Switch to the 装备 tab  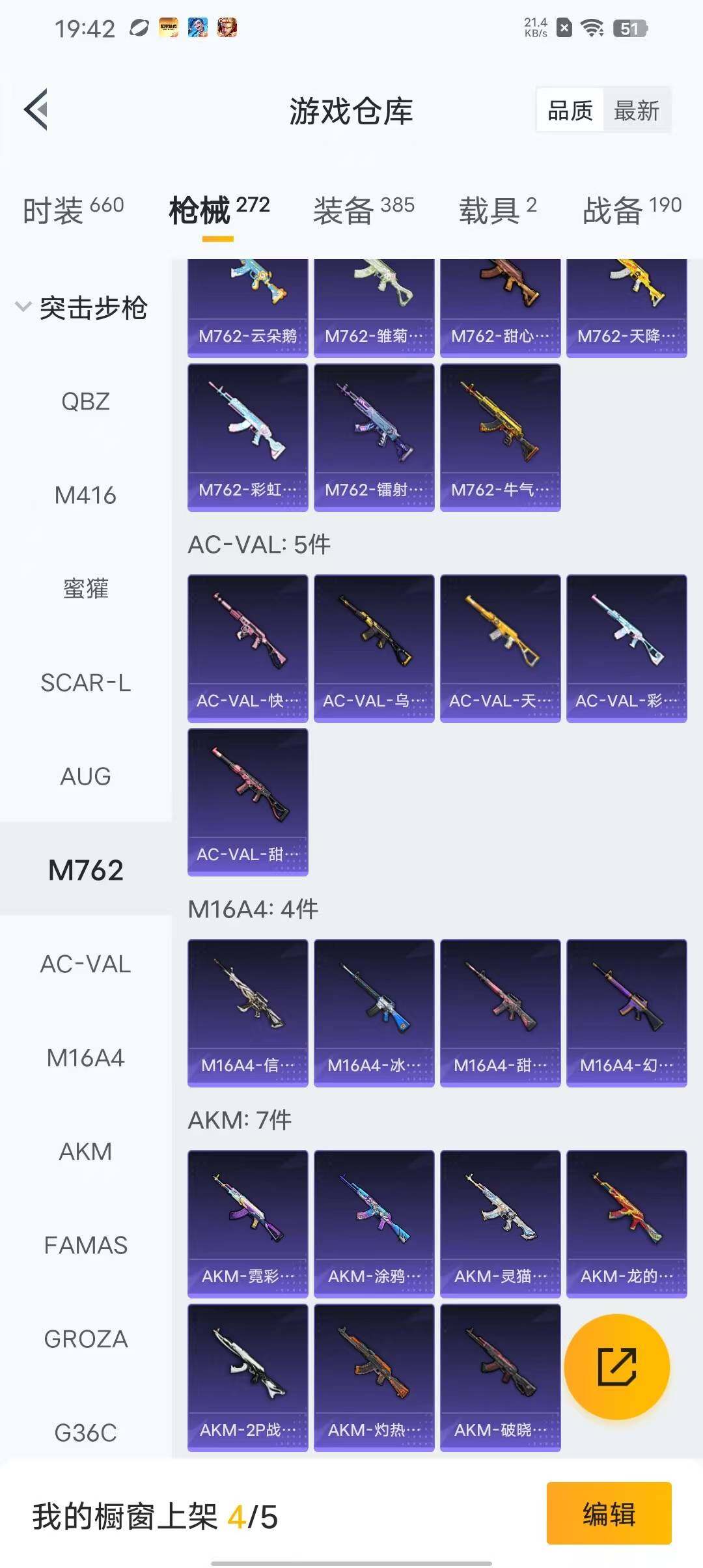pos(363,210)
